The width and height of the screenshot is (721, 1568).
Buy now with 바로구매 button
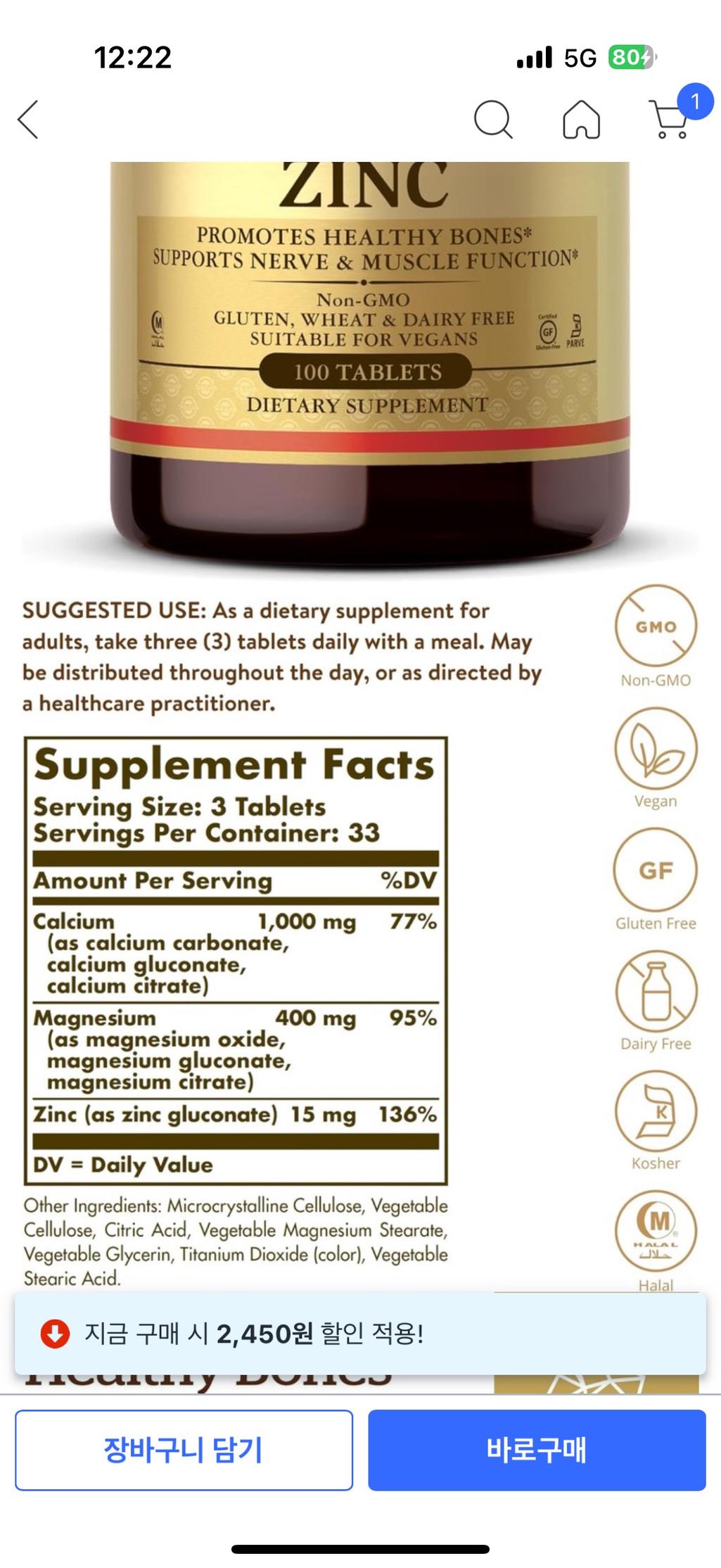[x=537, y=1450]
